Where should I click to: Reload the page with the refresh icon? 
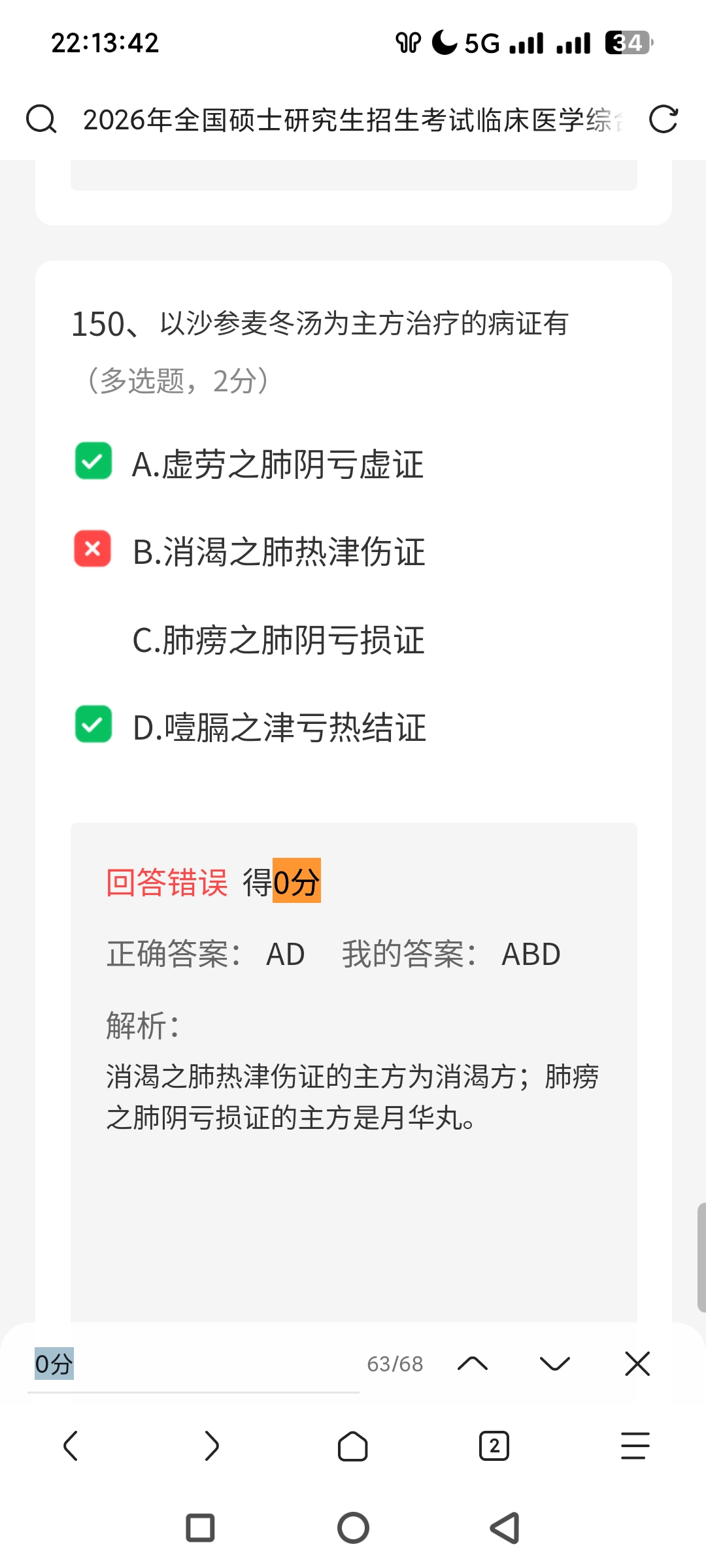point(663,120)
